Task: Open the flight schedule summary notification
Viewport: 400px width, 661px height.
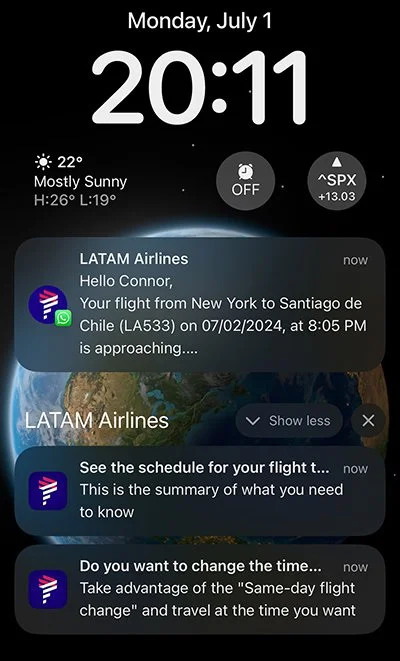Action: [x=200, y=491]
